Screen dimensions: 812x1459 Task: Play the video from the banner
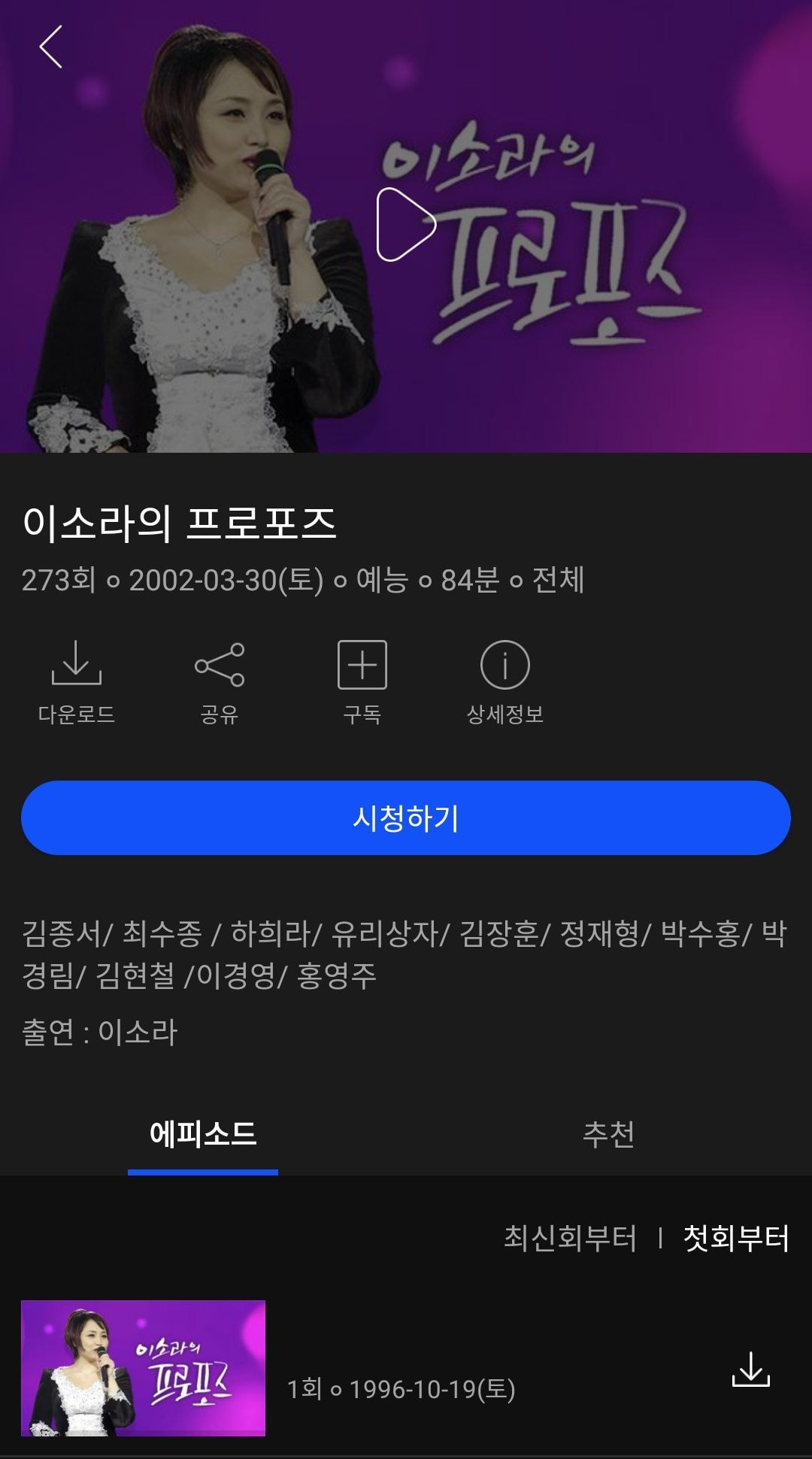[406, 225]
